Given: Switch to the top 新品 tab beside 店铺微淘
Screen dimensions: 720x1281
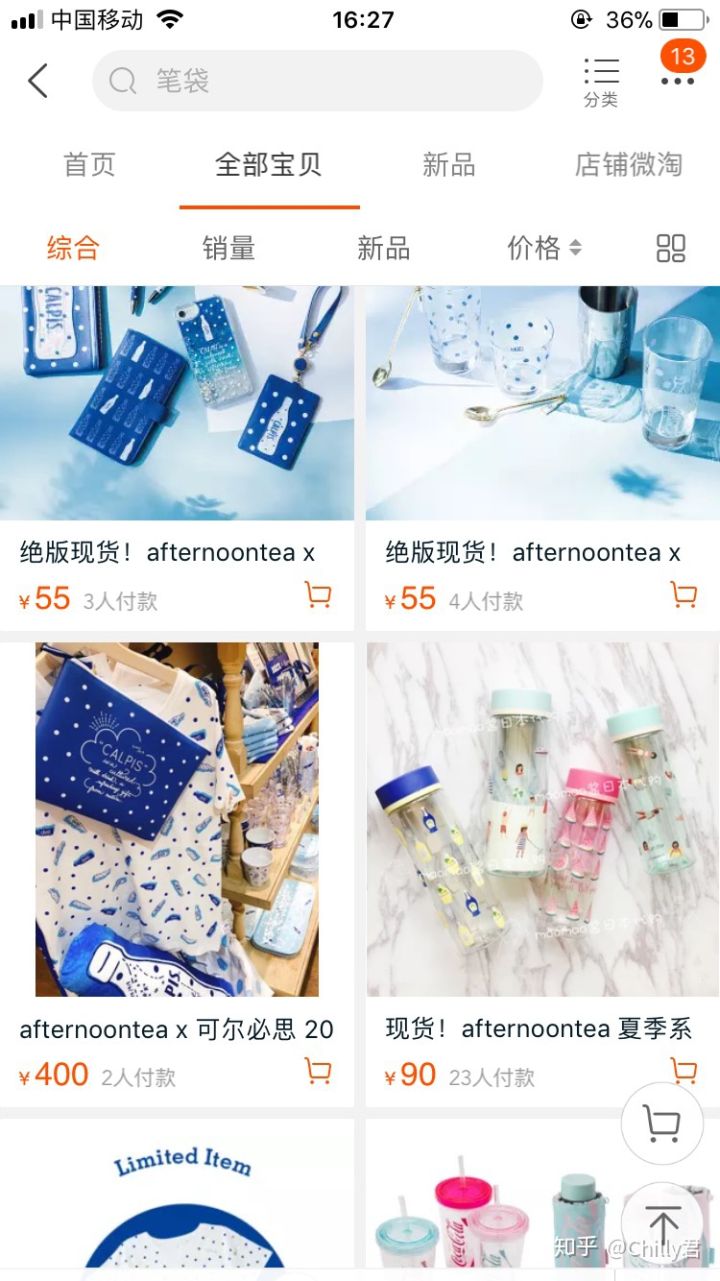Looking at the screenshot, I should (x=449, y=165).
